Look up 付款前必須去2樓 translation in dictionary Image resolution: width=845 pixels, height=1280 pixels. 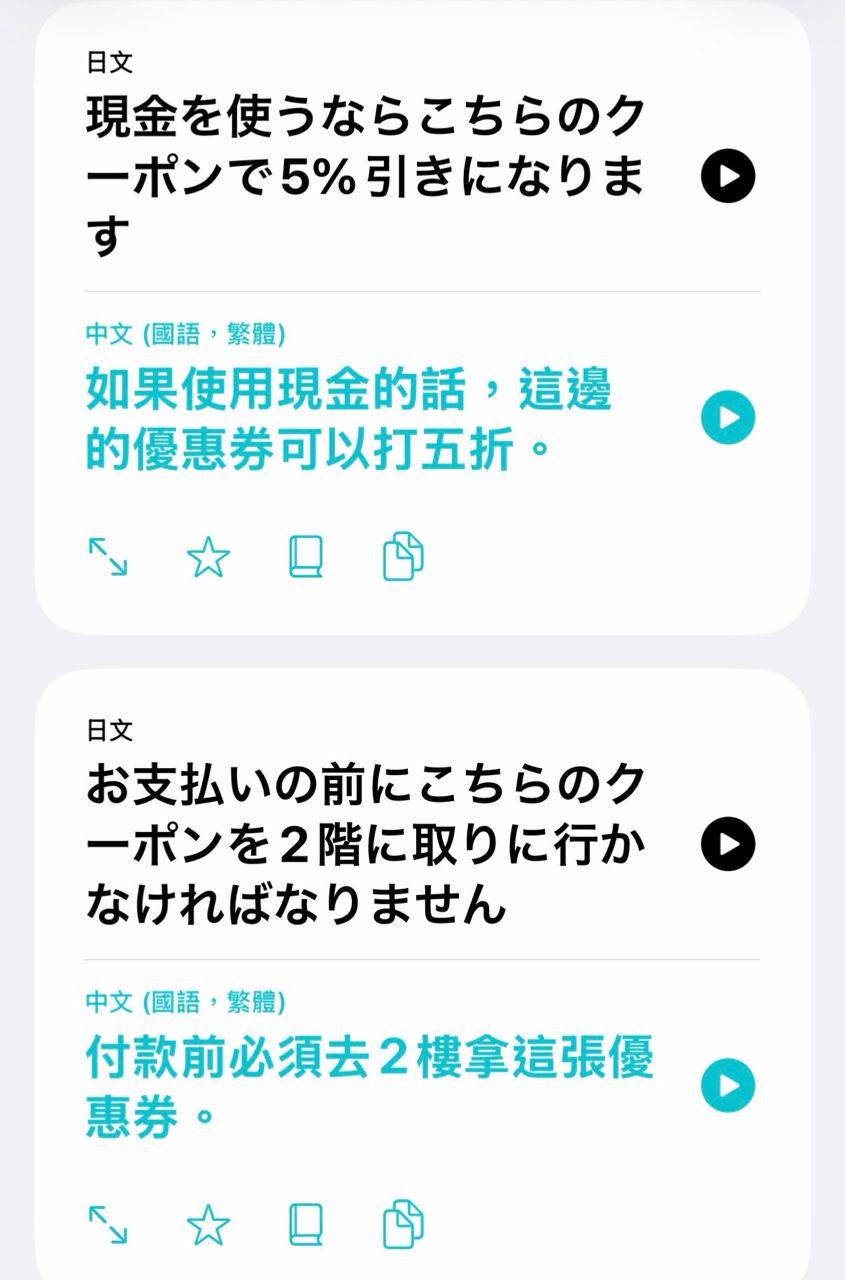(306, 1225)
